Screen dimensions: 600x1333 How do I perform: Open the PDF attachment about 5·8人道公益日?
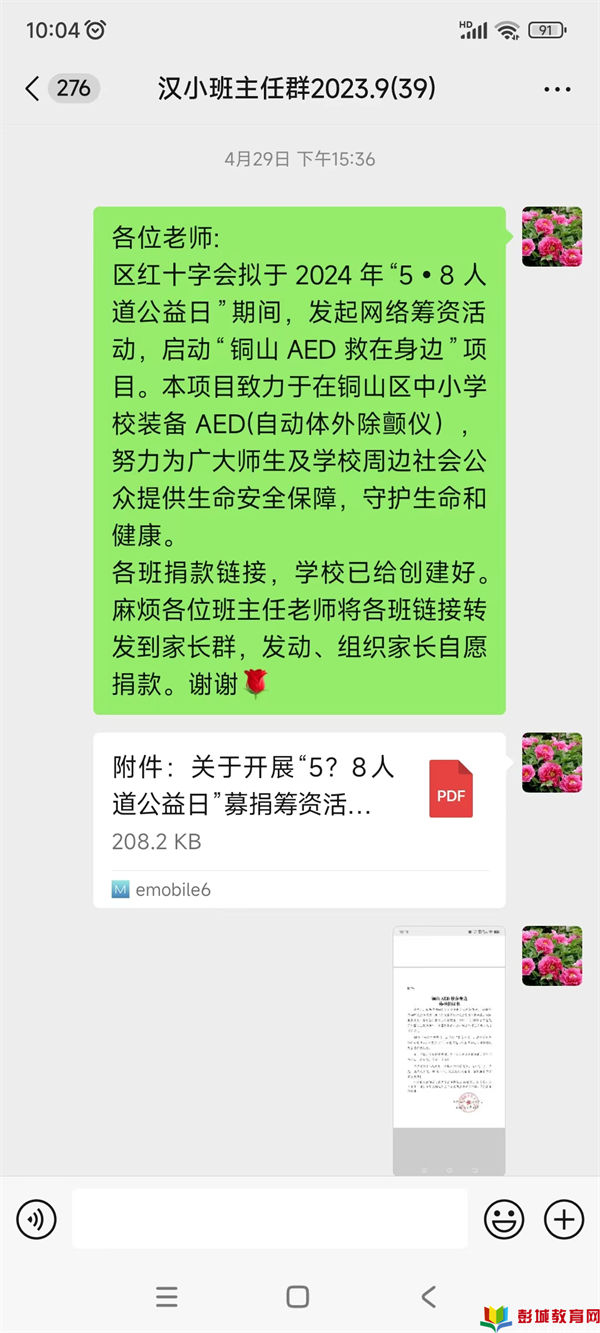tap(298, 804)
